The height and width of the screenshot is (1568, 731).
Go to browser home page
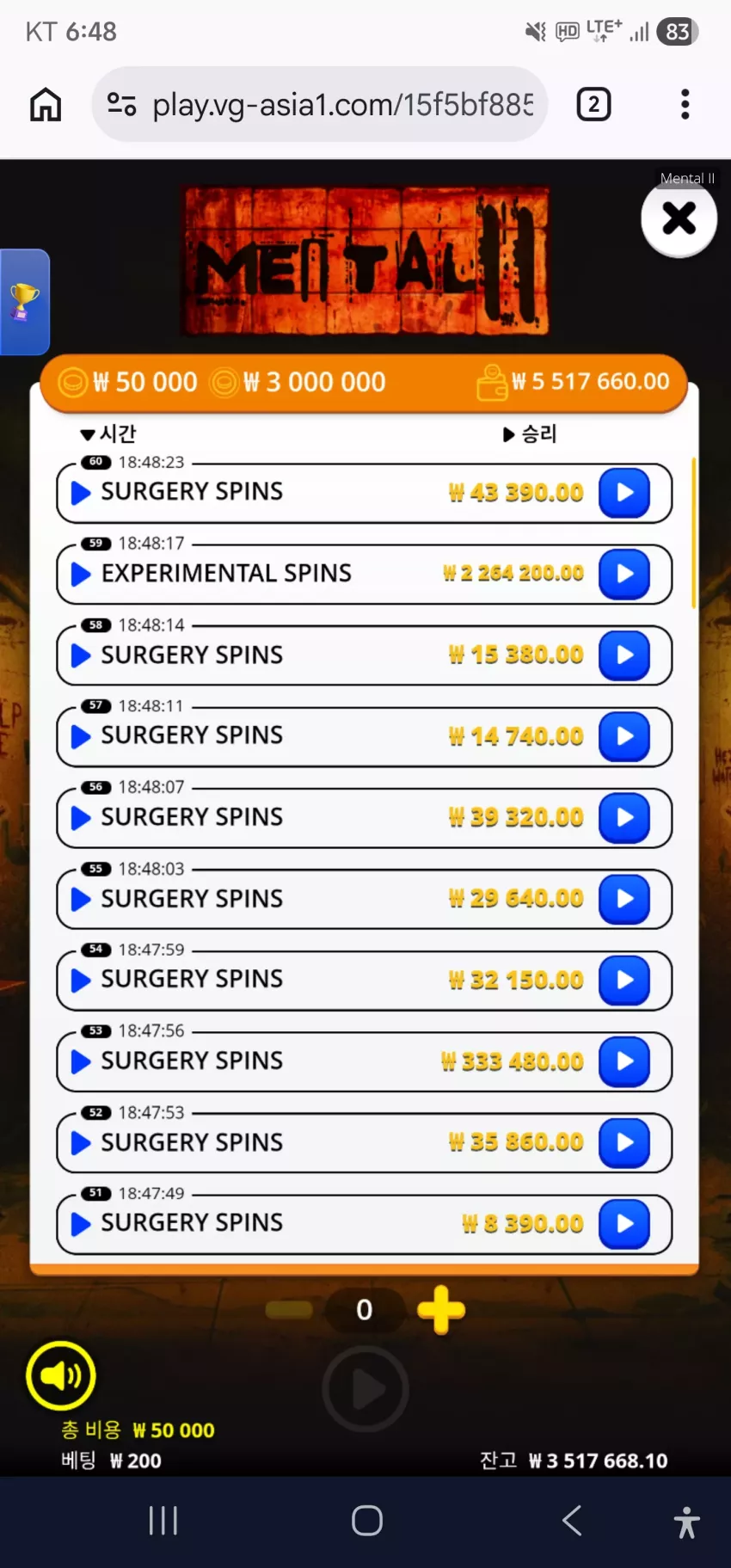46,105
